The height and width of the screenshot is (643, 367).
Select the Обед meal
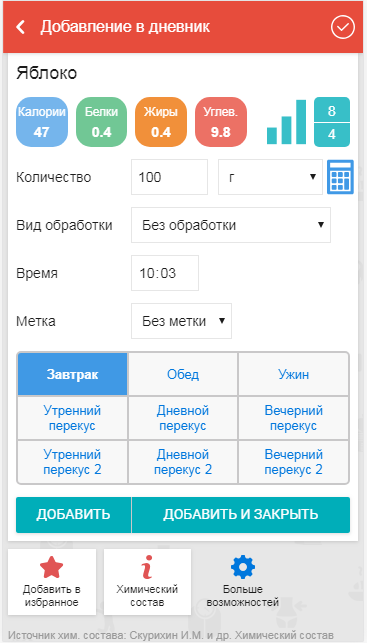(183, 374)
